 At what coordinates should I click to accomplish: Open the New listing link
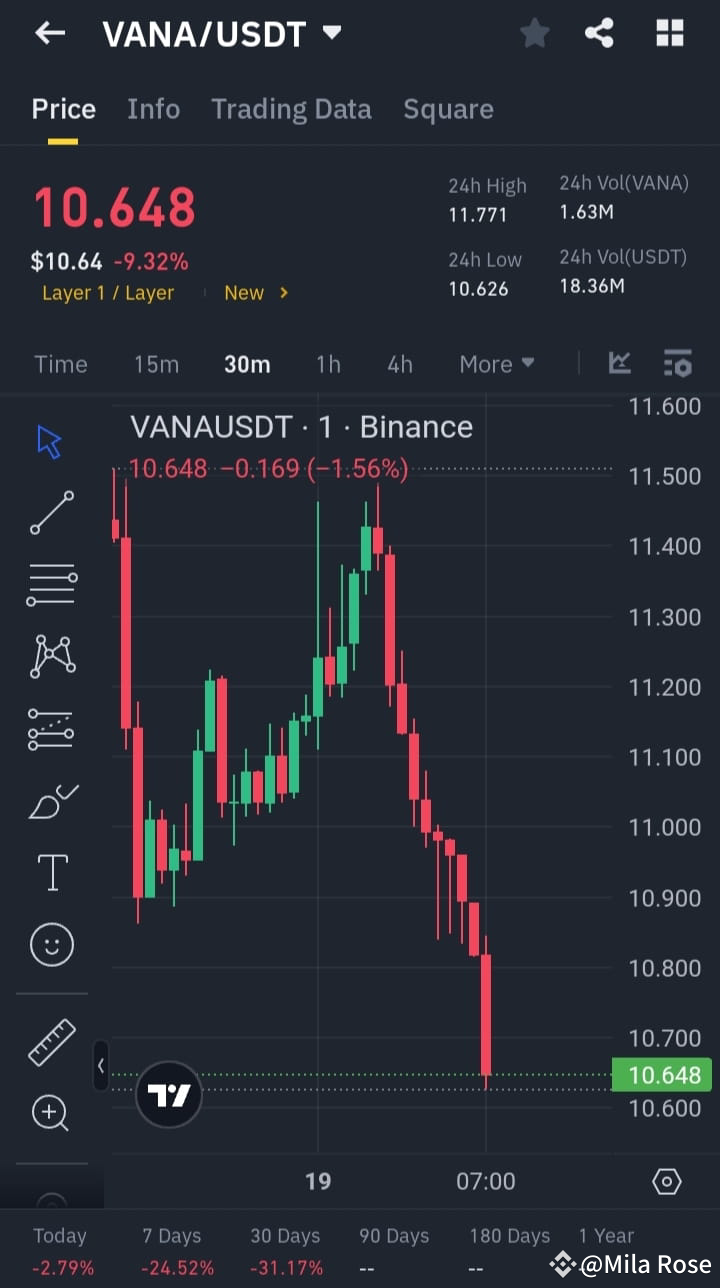click(x=245, y=293)
